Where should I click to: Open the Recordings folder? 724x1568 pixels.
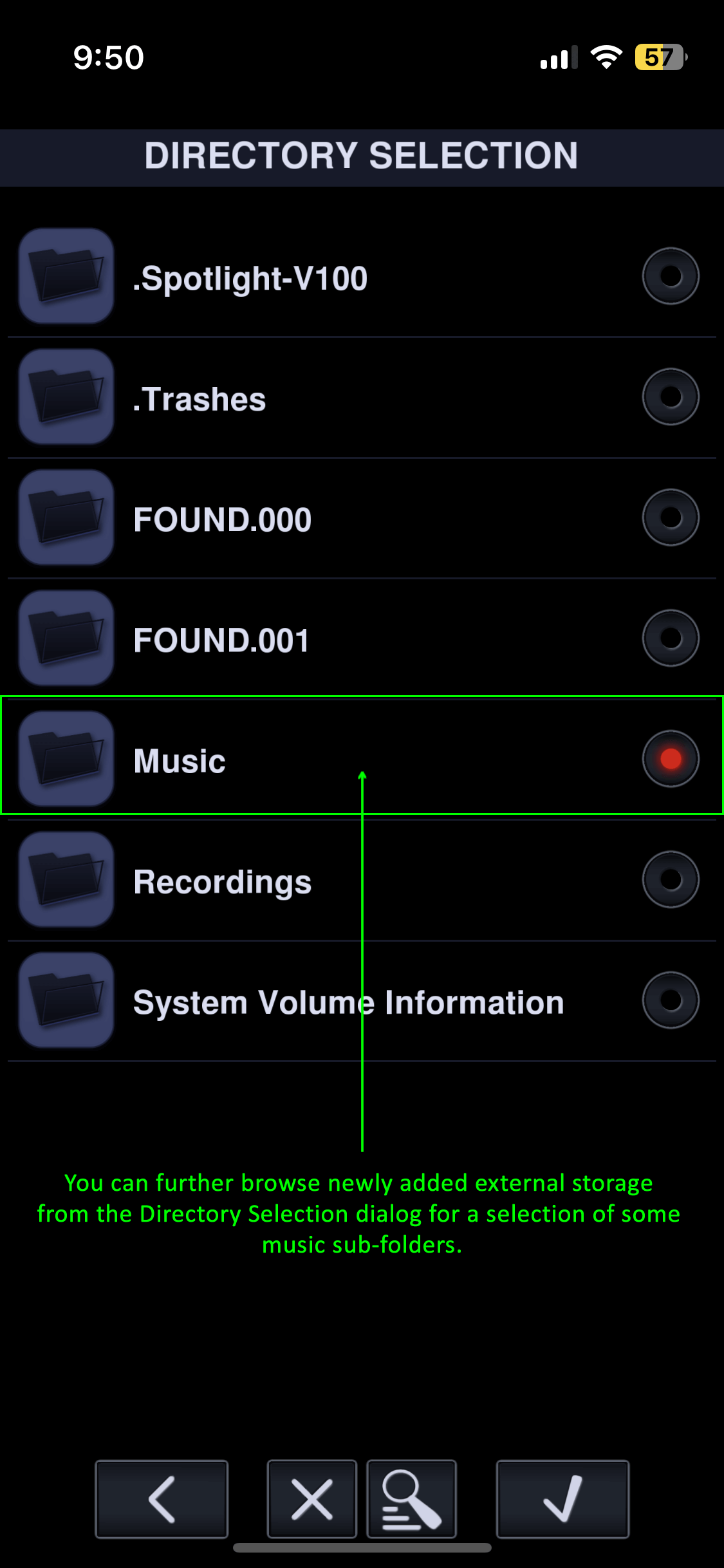coord(222,881)
